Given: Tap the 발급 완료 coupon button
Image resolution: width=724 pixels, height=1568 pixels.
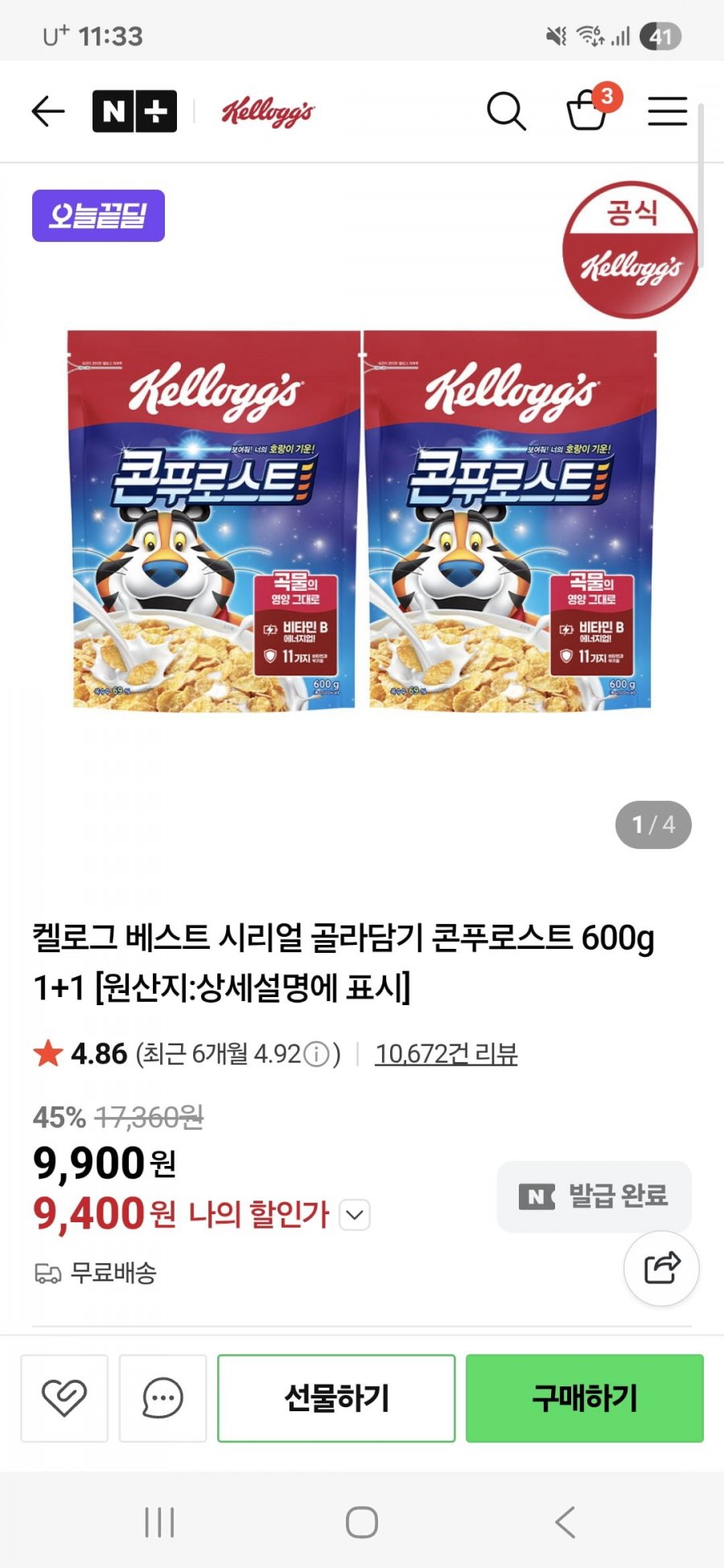Looking at the screenshot, I should point(594,1196).
